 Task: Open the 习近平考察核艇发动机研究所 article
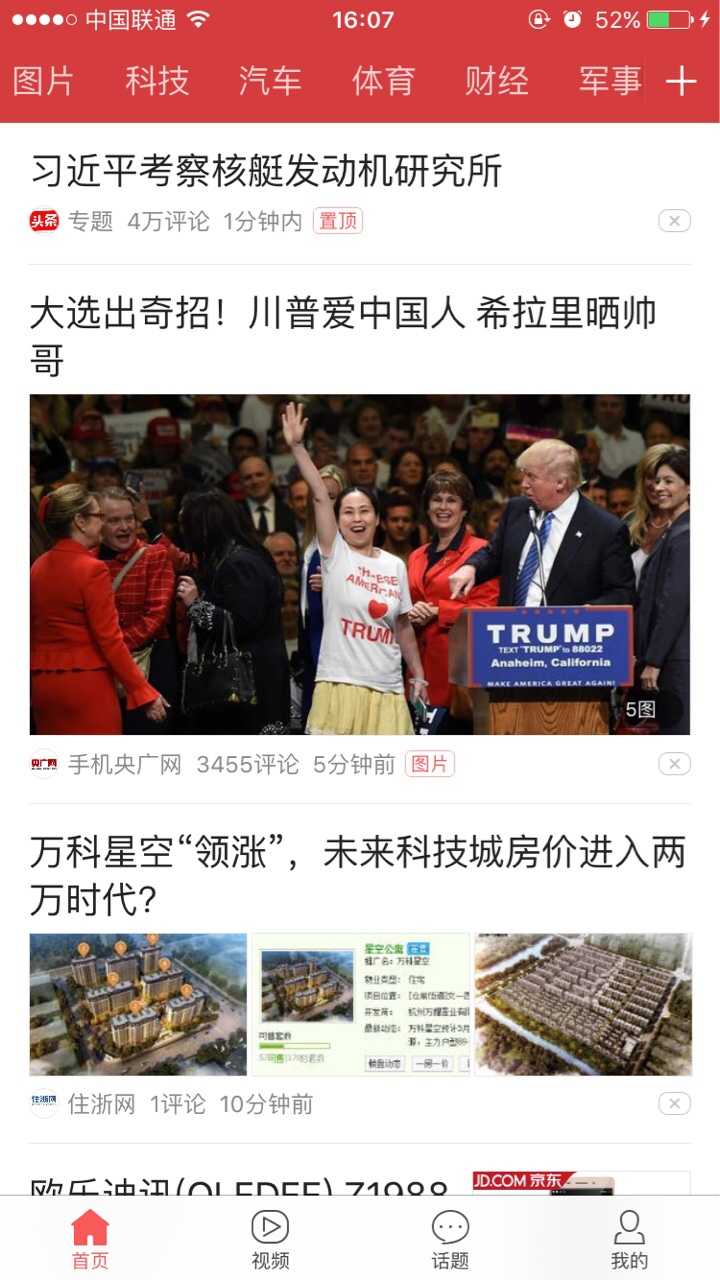point(266,171)
